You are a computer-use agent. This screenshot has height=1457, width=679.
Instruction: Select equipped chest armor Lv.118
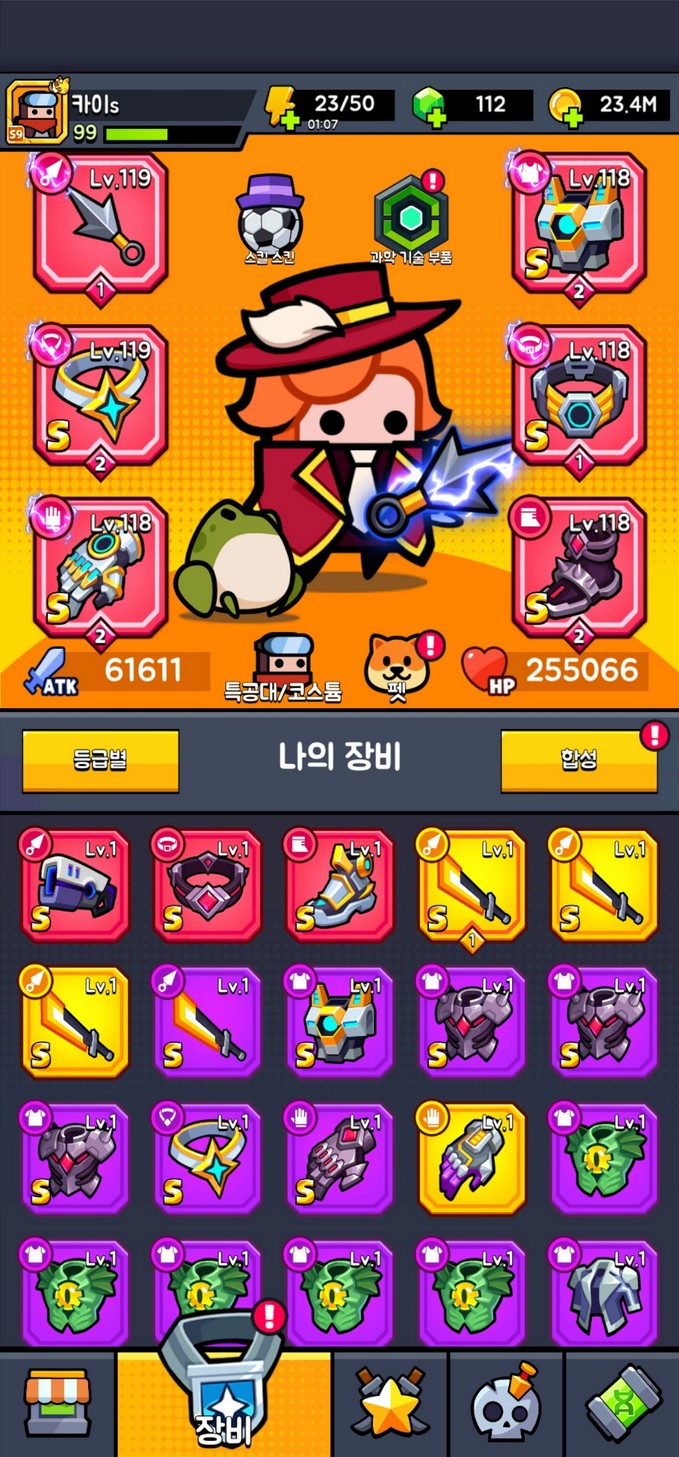(579, 224)
